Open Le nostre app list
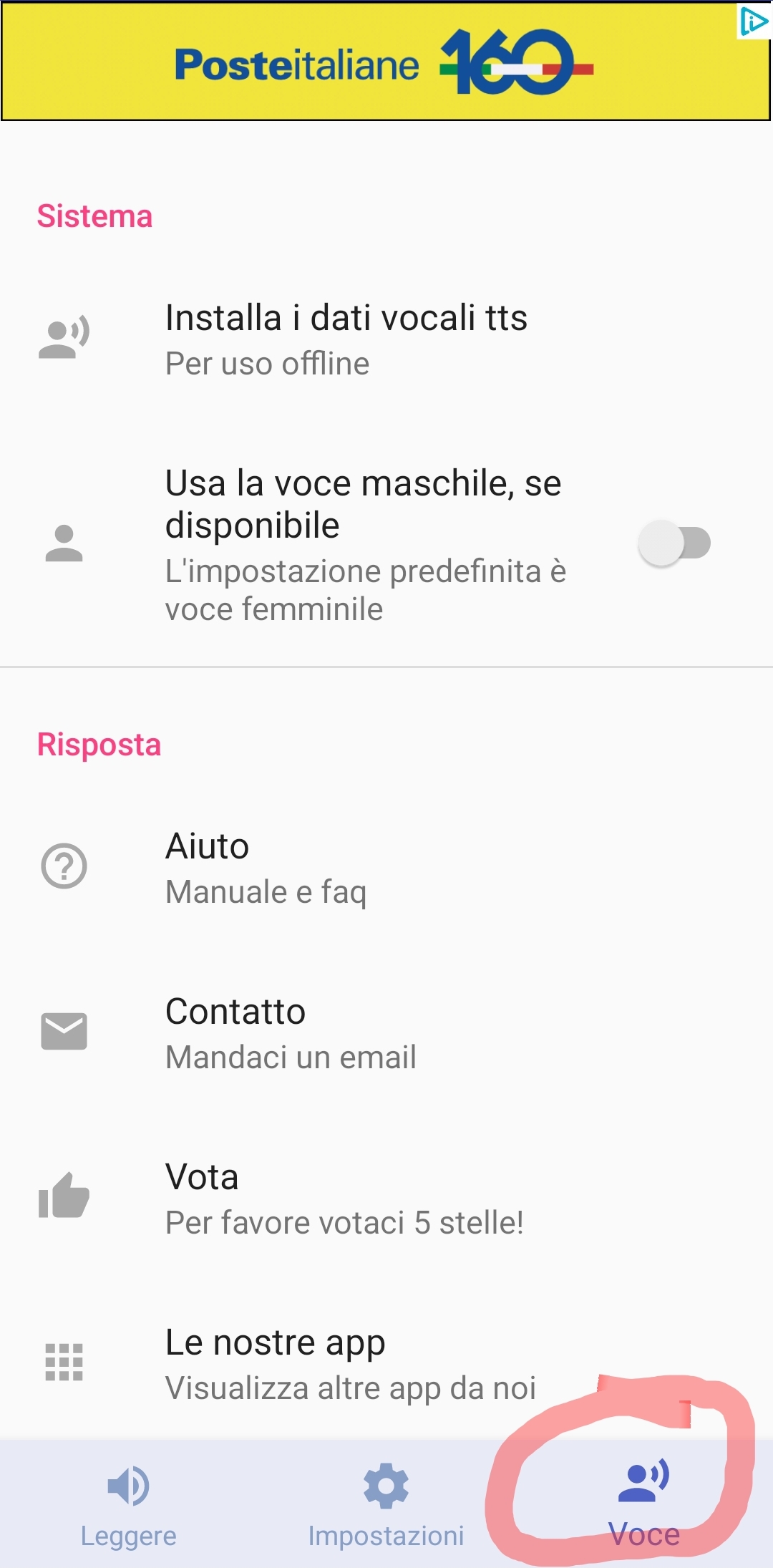The height and width of the screenshot is (1568, 773). coord(349,1363)
